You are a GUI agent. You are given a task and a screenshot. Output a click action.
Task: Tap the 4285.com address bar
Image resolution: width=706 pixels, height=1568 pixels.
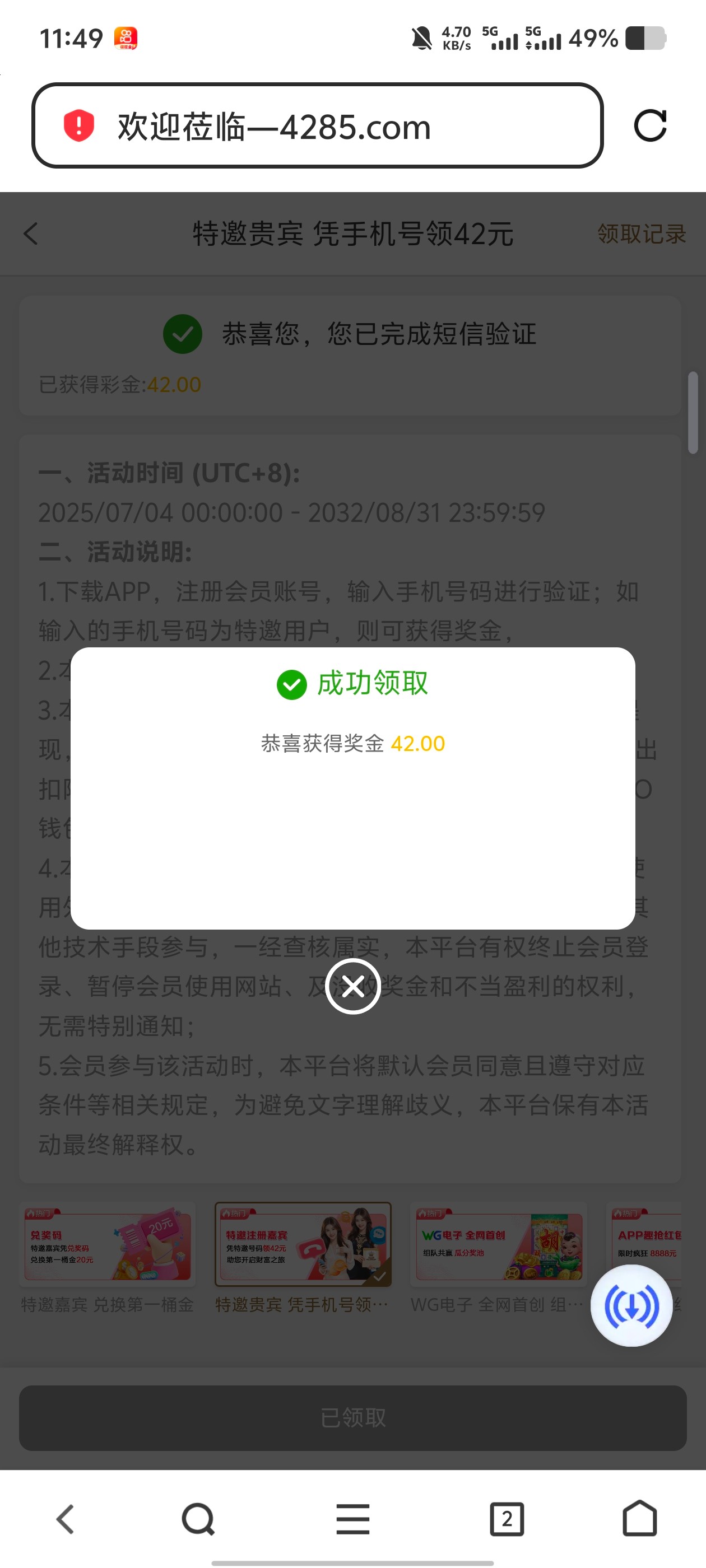point(317,126)
